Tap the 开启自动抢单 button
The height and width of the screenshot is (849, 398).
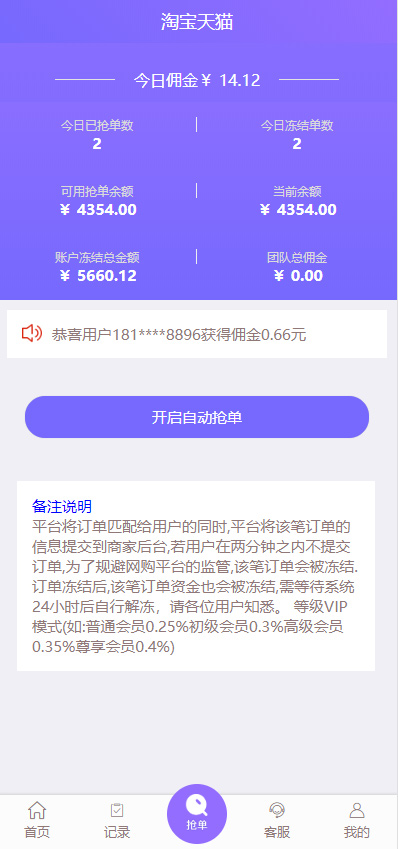click(x=197, y=417)
